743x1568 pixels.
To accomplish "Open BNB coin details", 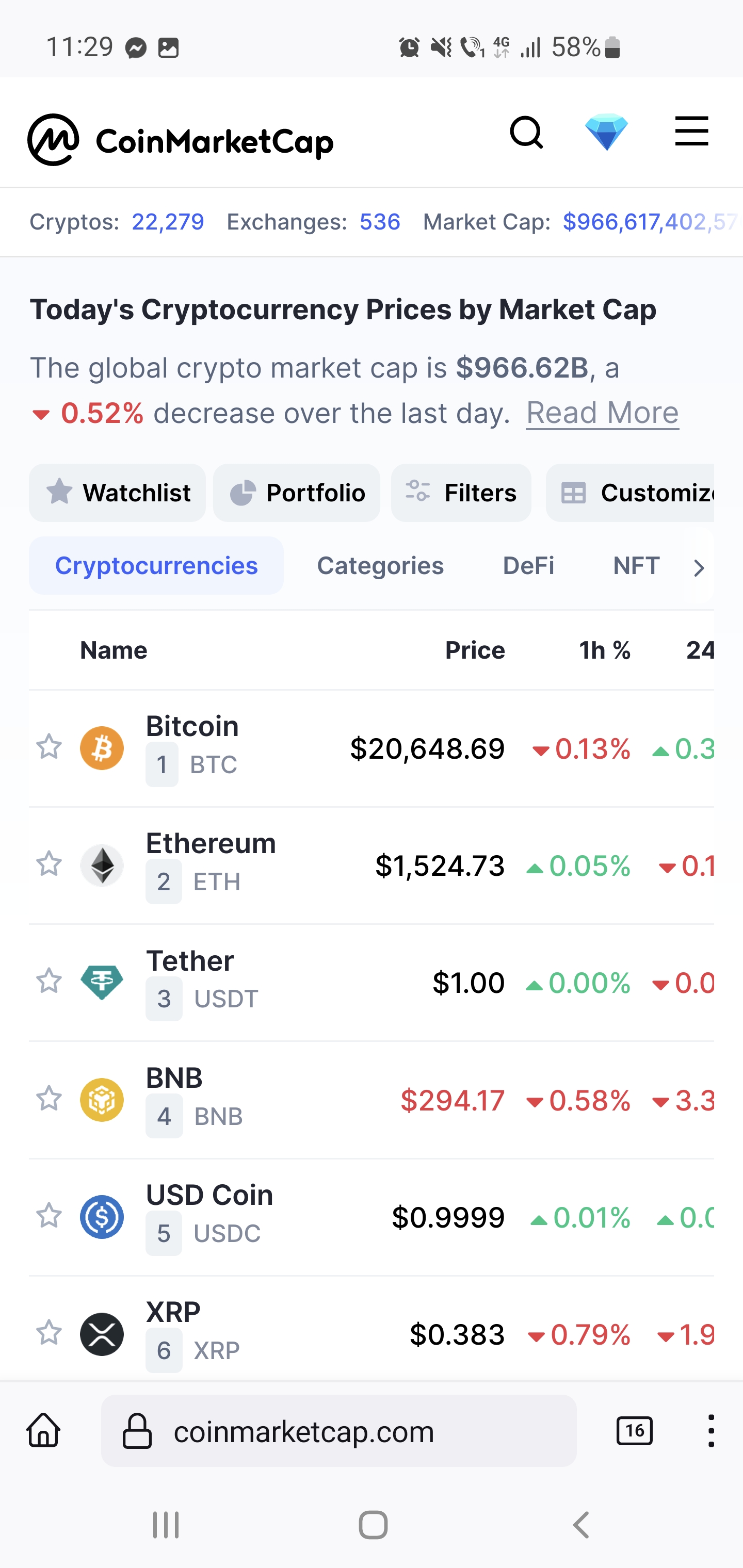I will [372, 1099].
